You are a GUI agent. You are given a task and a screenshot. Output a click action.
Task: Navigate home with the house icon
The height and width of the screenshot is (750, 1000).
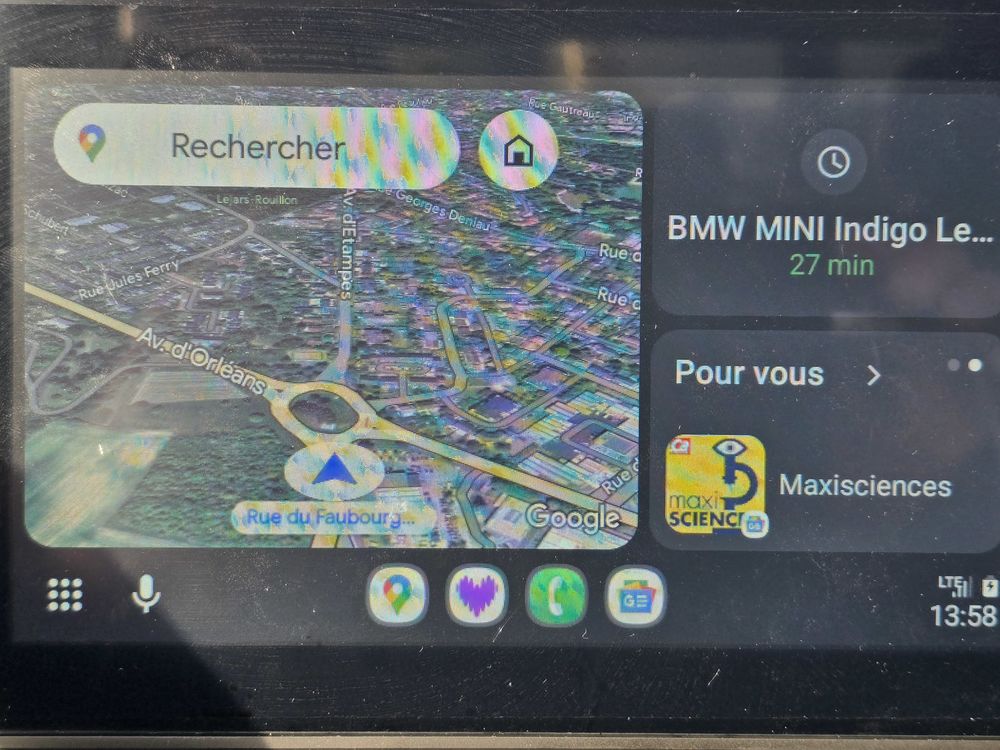point(517,150)
